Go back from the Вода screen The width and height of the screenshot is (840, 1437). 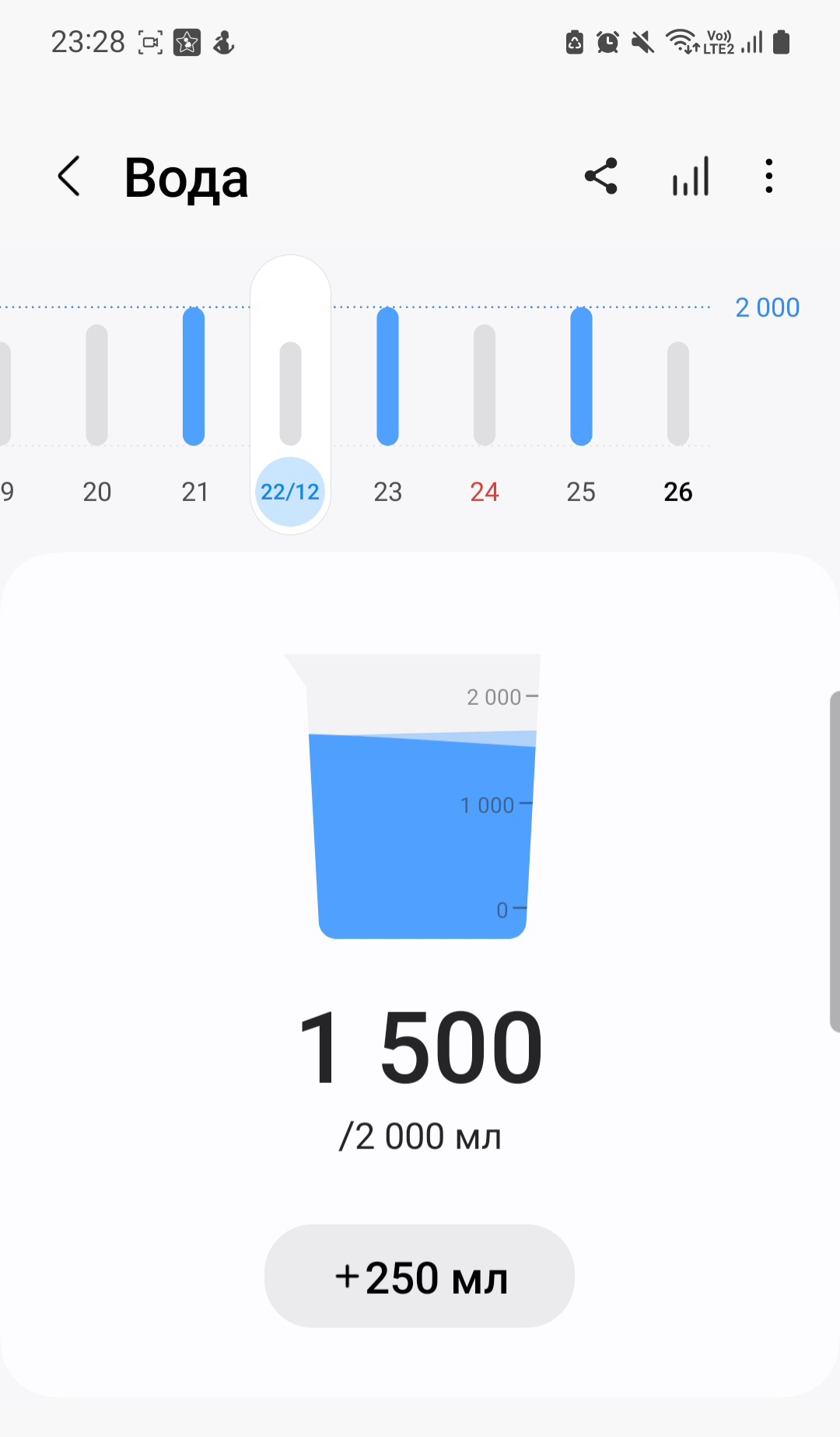(x=69, y=177)
